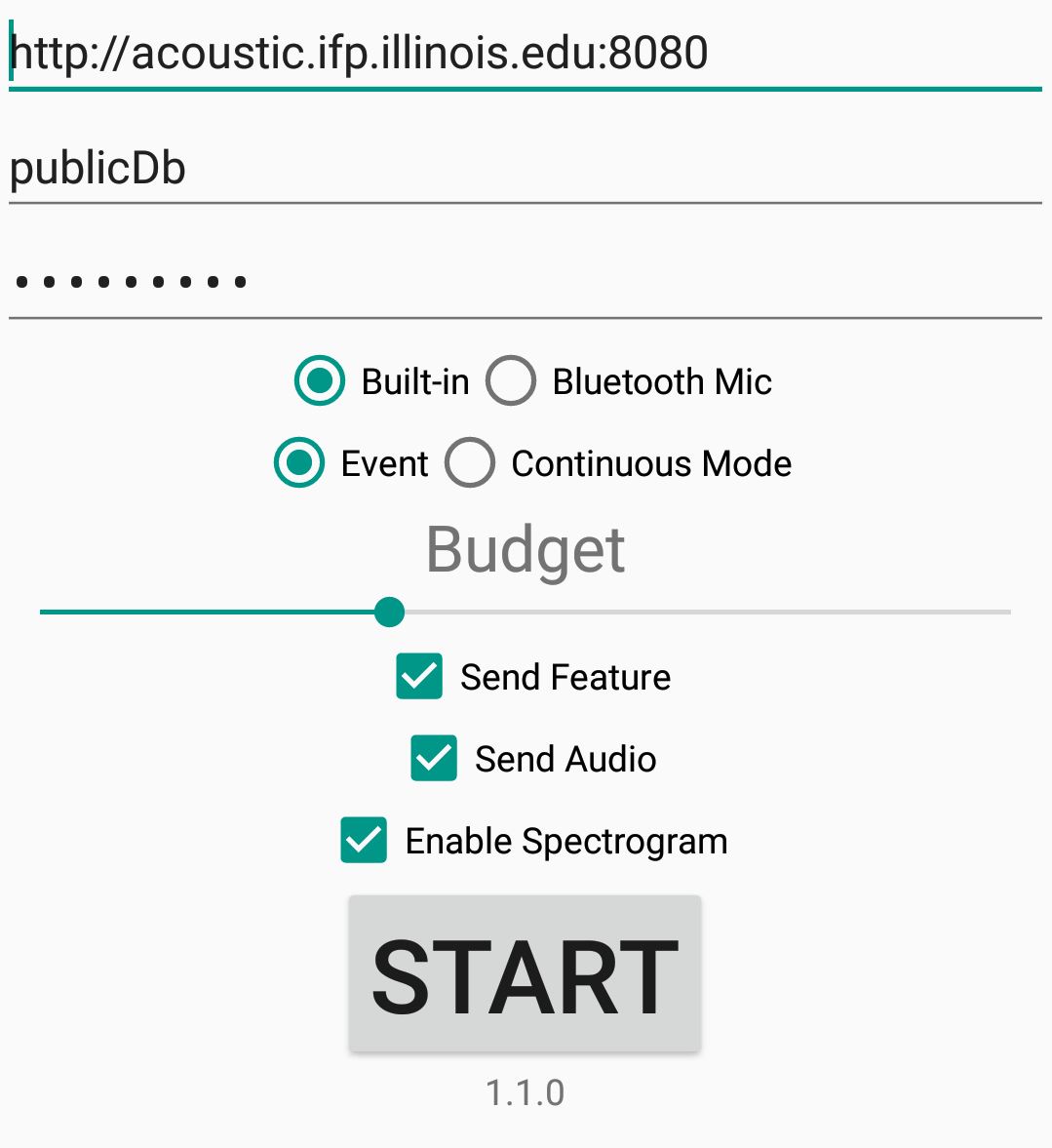Hit the START button
The width and height of the screenshot is (1052, 1148).
pyautogui.click(x=525, y=974)
